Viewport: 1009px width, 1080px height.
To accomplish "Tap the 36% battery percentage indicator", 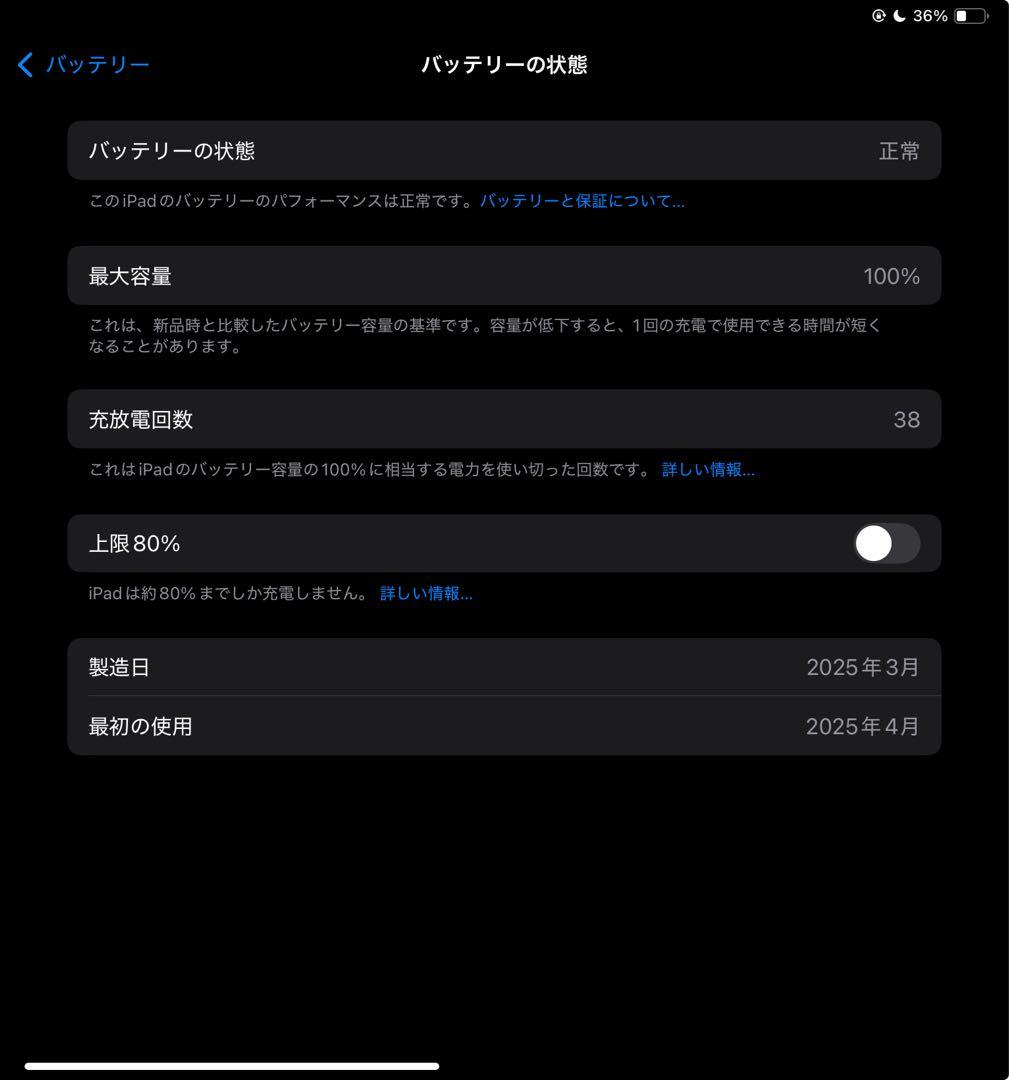I will (x=932, y=15).
